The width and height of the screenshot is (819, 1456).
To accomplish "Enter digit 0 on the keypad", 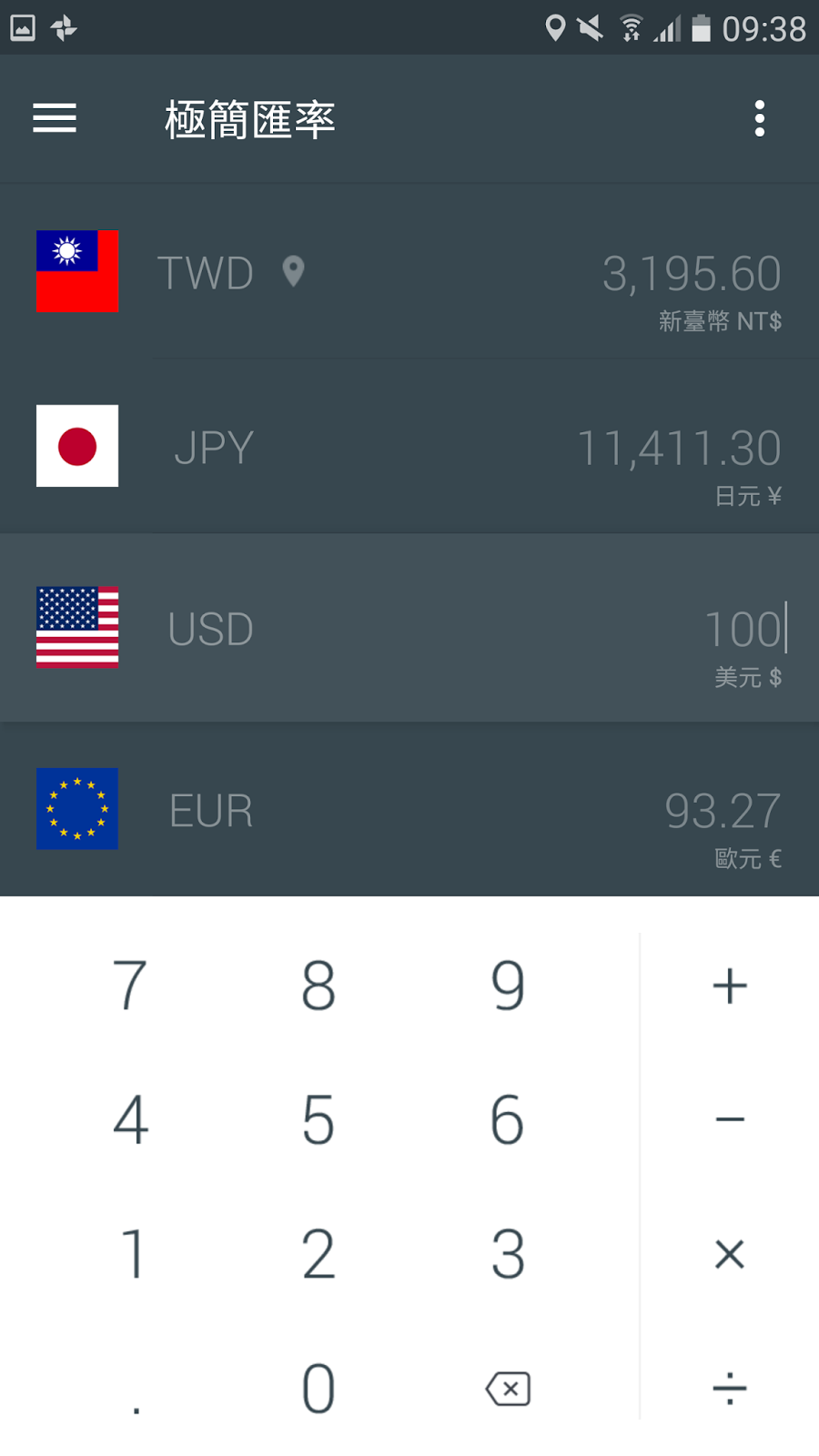I will pyautogui.click(x=318, y=1390).
